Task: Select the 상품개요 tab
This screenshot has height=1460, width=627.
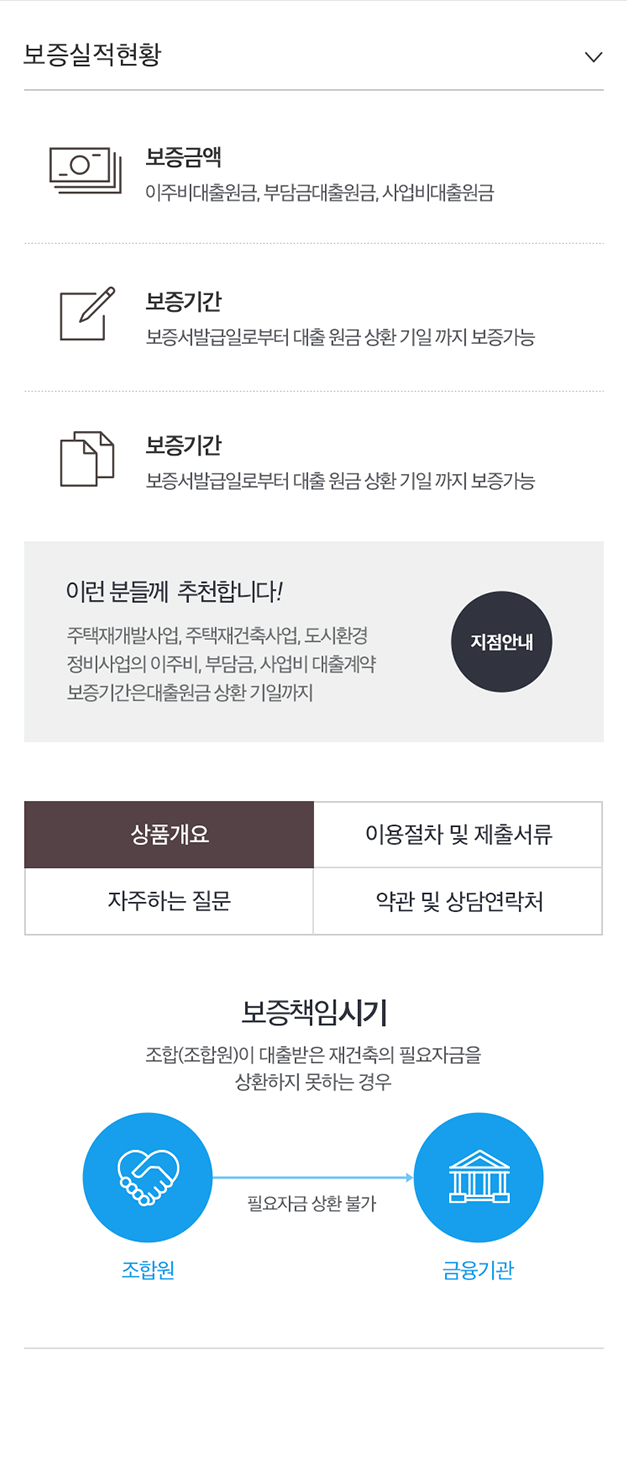Action: (169, 835)
